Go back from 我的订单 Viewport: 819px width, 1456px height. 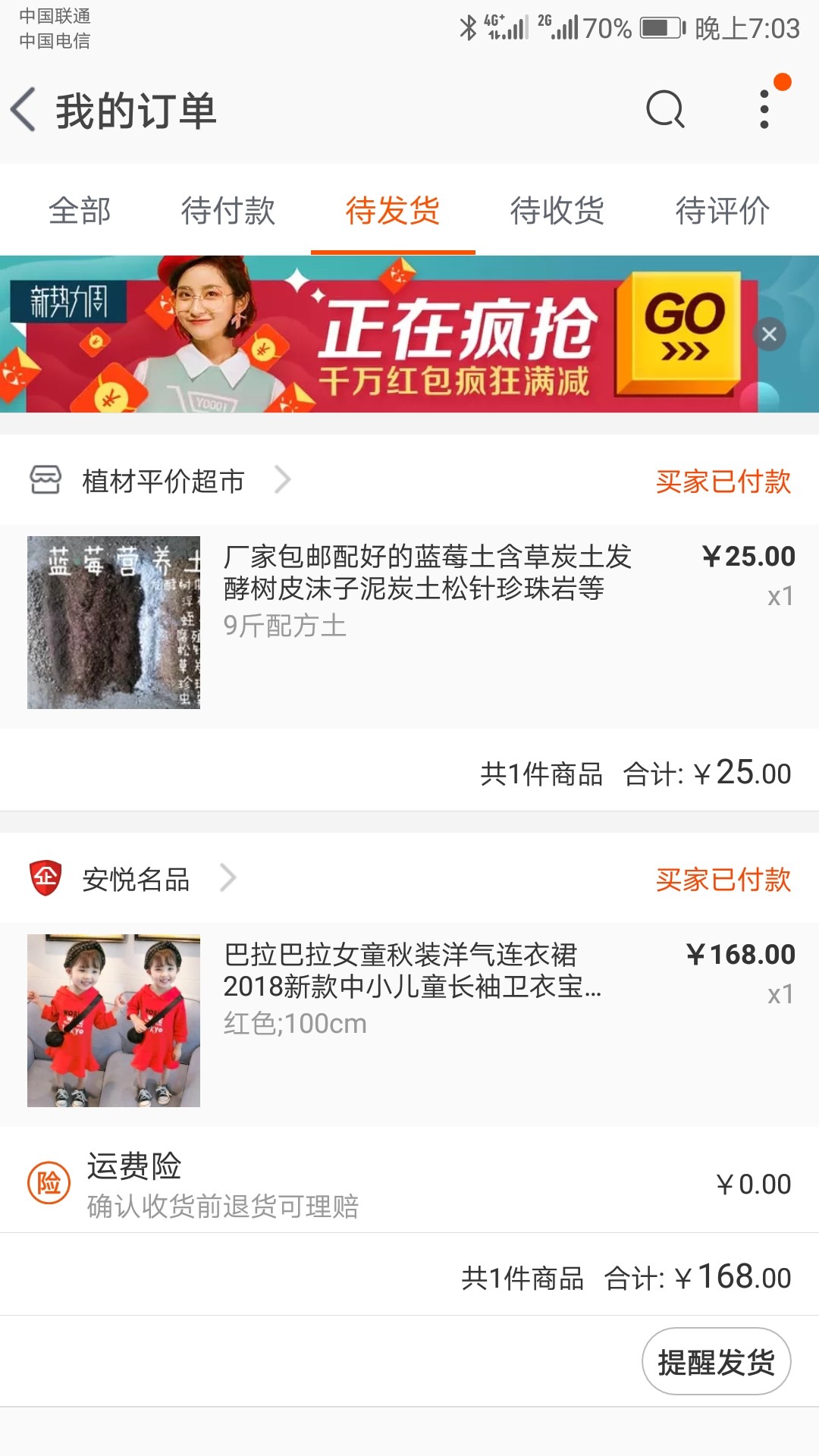point(24,110)
